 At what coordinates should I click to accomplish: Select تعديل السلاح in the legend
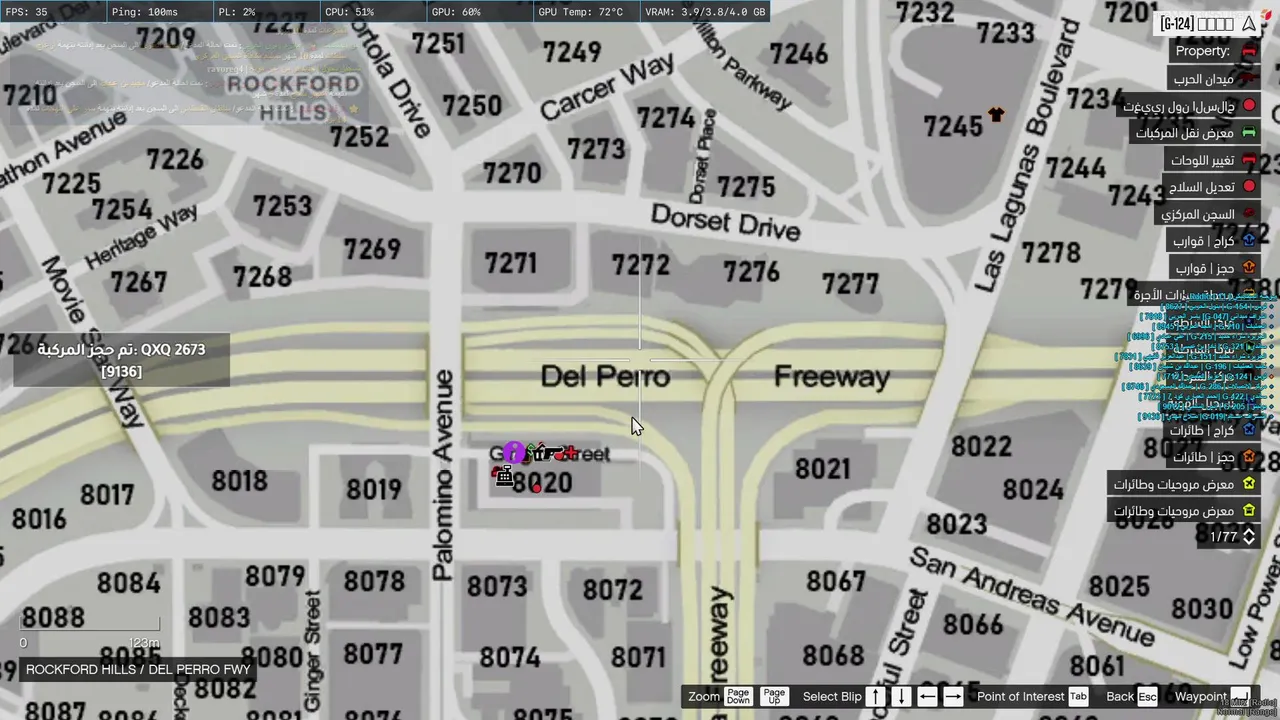[1212, 187]
